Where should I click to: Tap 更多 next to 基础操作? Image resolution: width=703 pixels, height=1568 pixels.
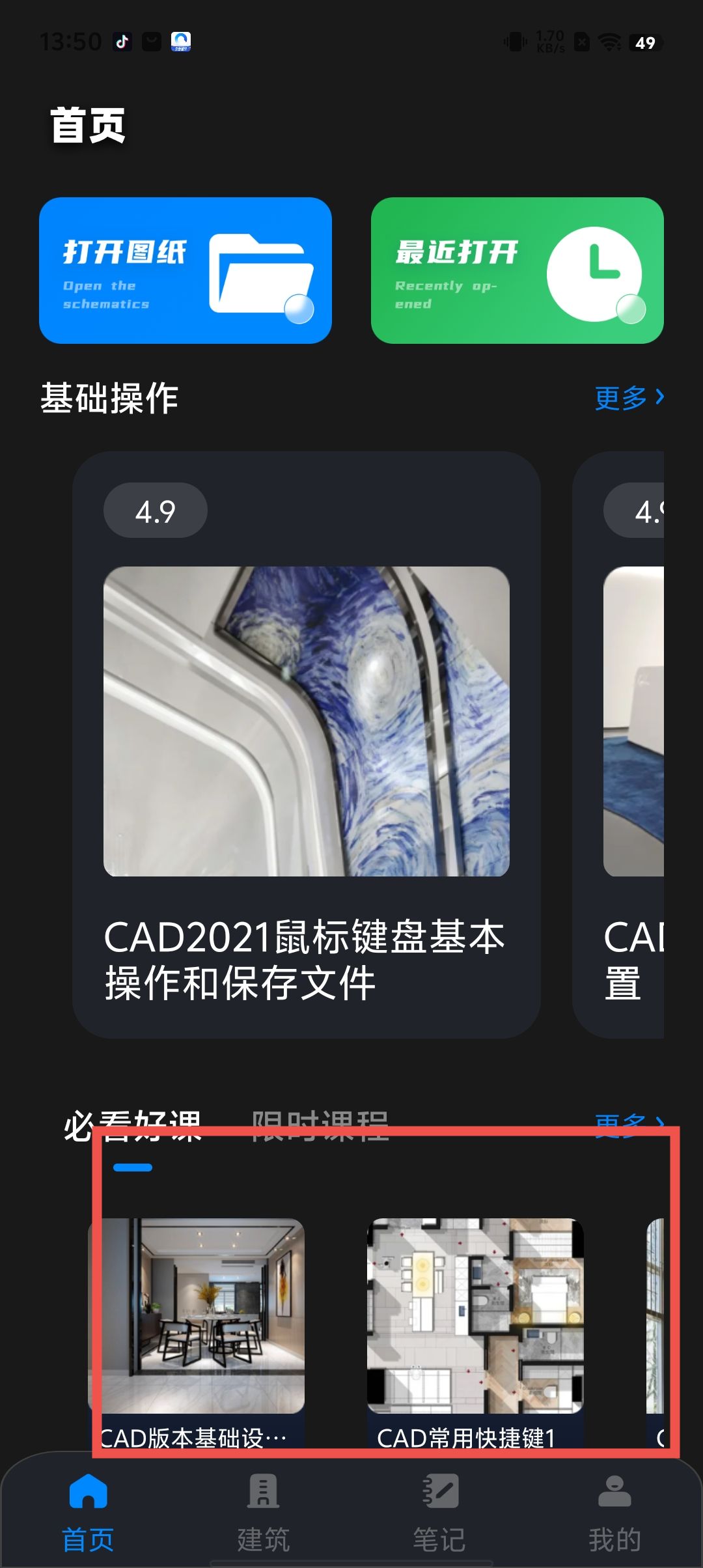tap(629, 397)
